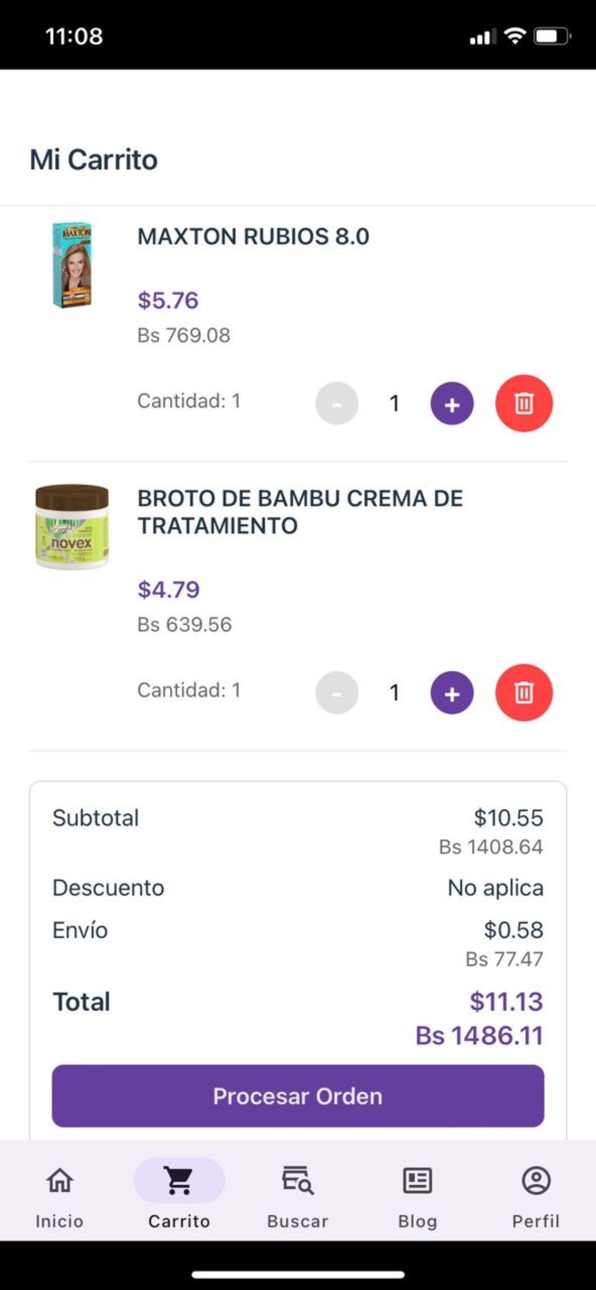
Task: Select the Carrito tab
Action: [179, 1196]
